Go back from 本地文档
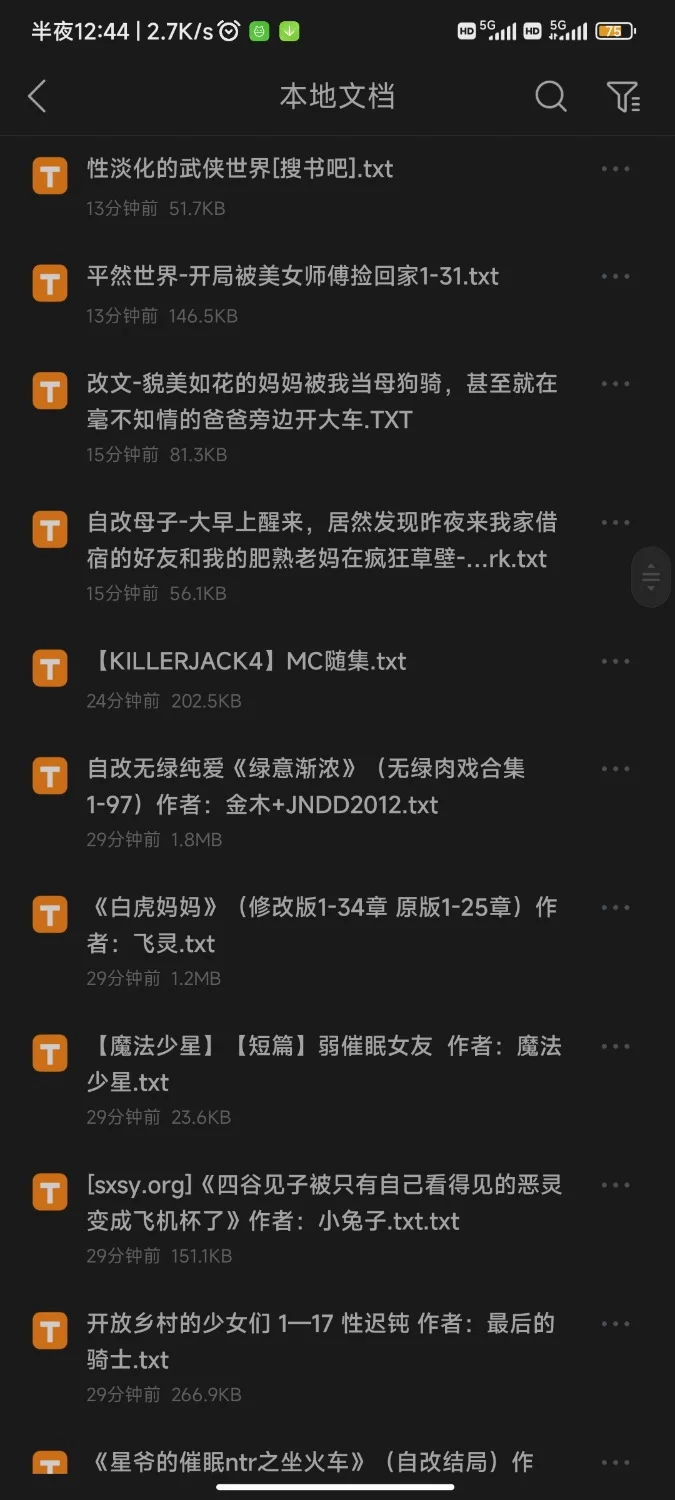Image resolution: width=675 pixels, height=1500 pixels. (x=38, y=97)
